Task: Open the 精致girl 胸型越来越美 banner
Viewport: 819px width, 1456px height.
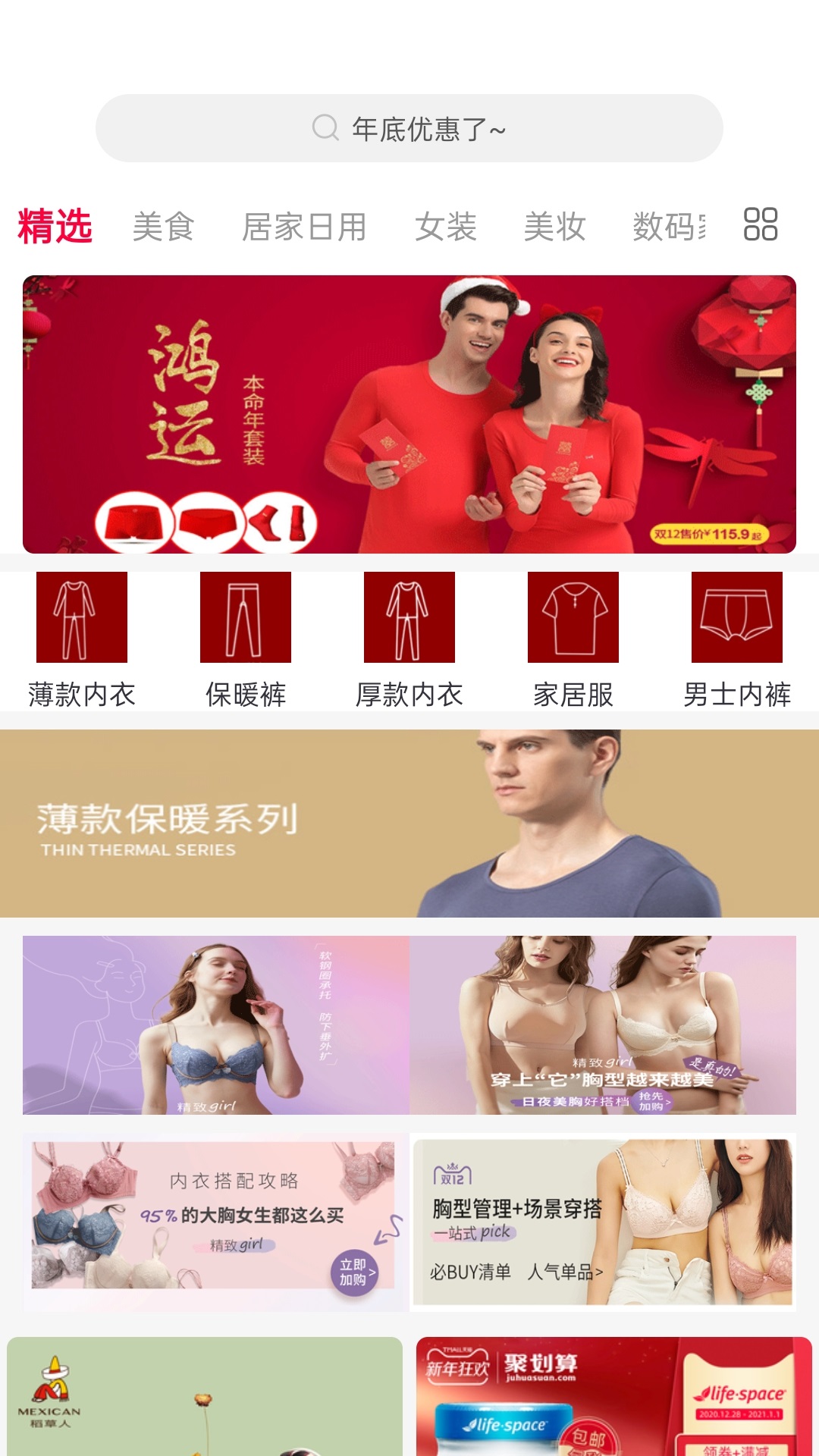Action: coord(602,1025)
